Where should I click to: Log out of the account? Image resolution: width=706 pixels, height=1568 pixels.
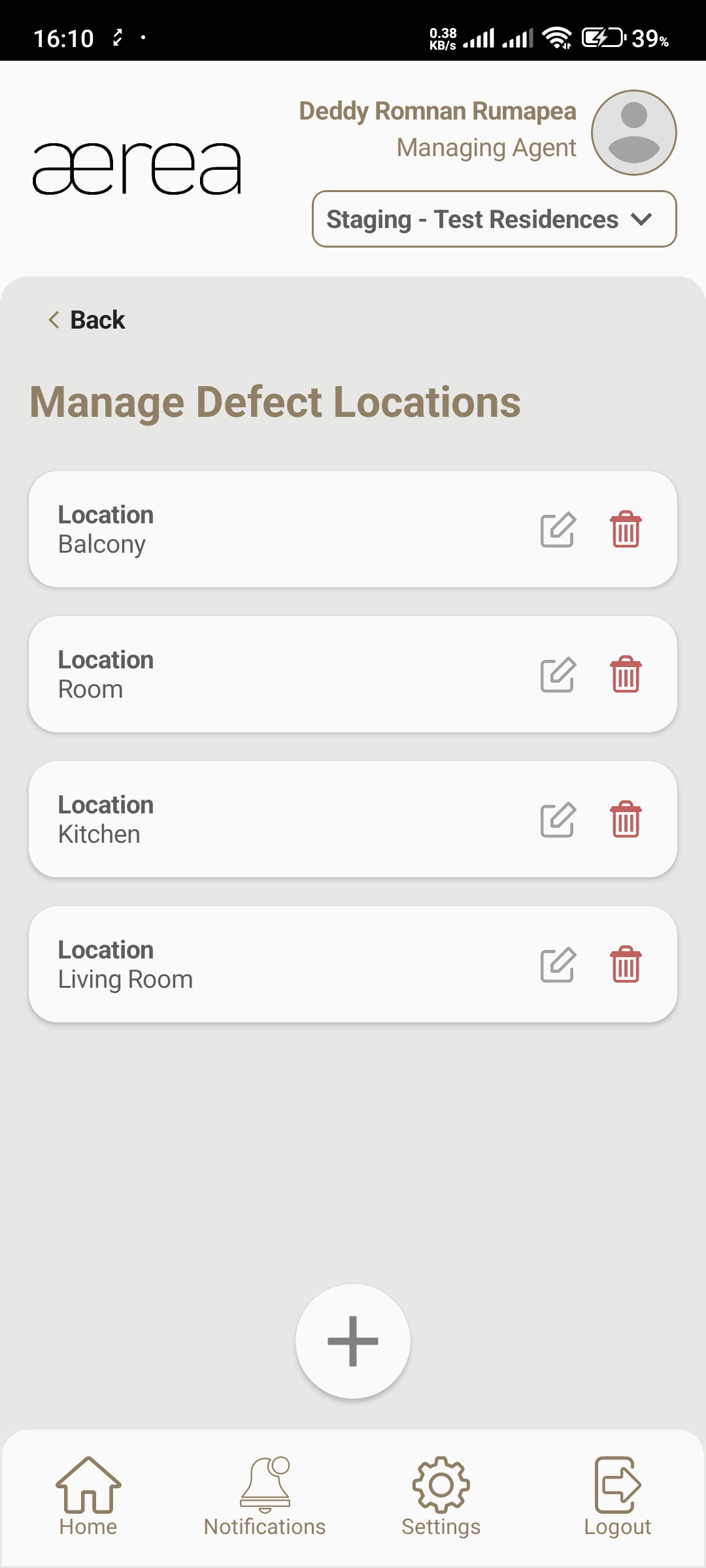618,1497
